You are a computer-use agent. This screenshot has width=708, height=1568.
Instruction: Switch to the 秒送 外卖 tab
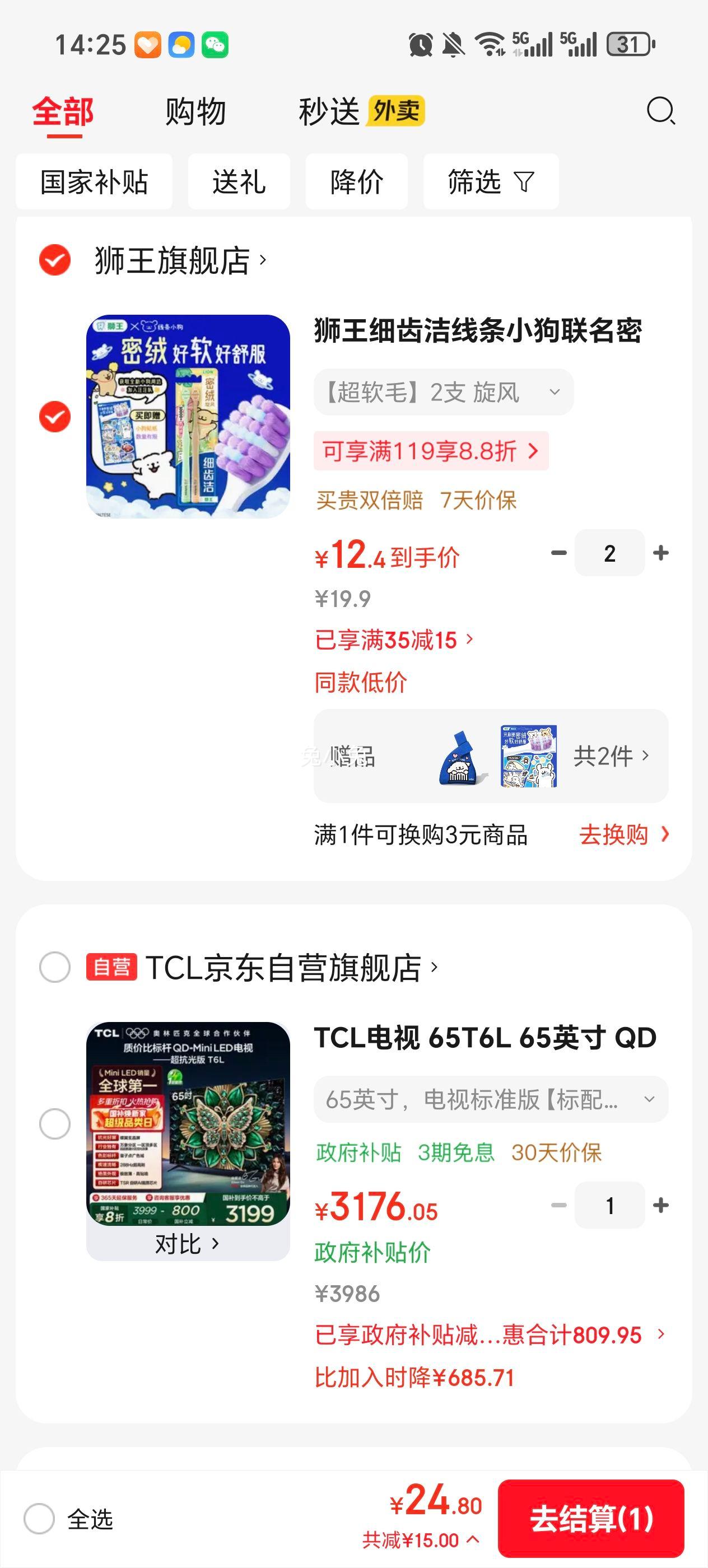click(361, 112)
